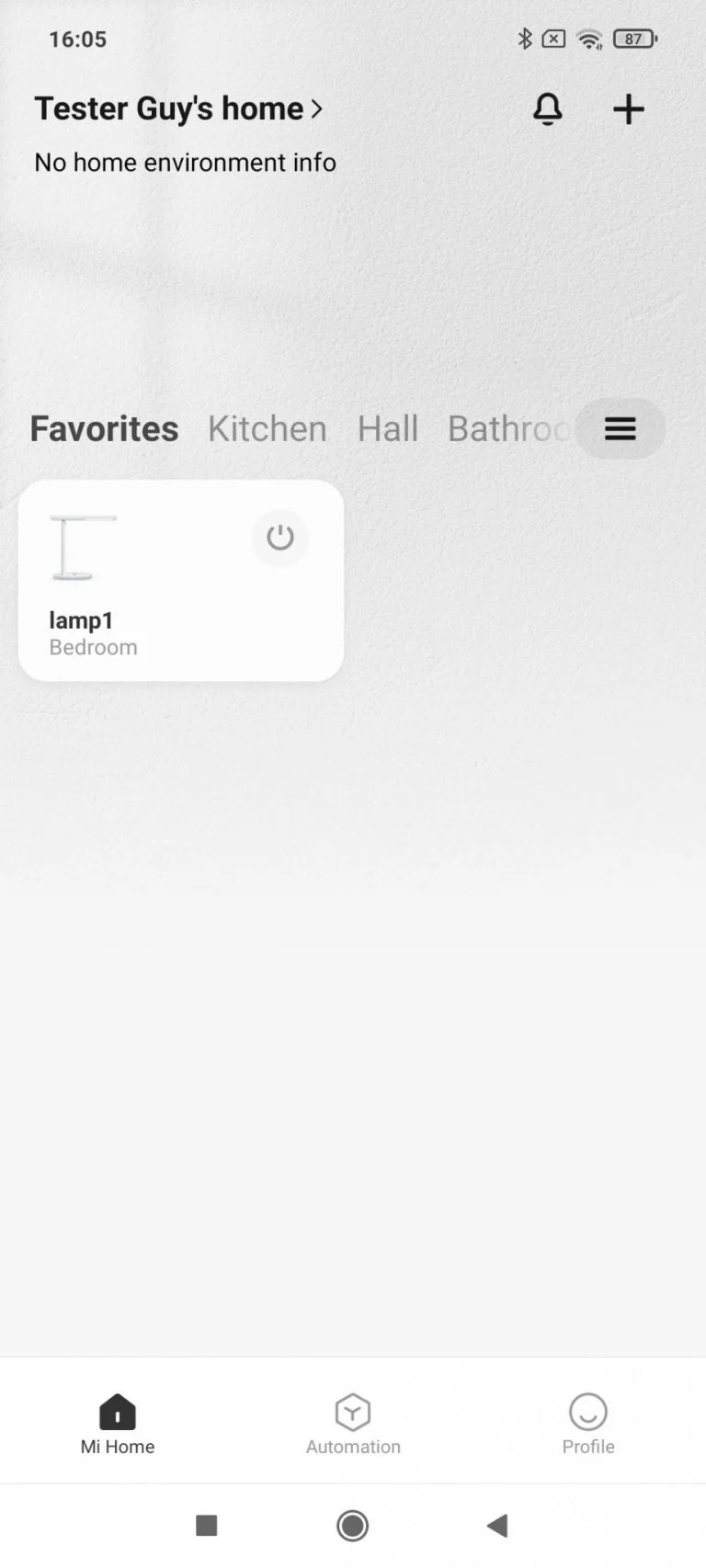The image size is (706, 1568).
Task: Add a new device with plus icon
Action: (629, 109)
